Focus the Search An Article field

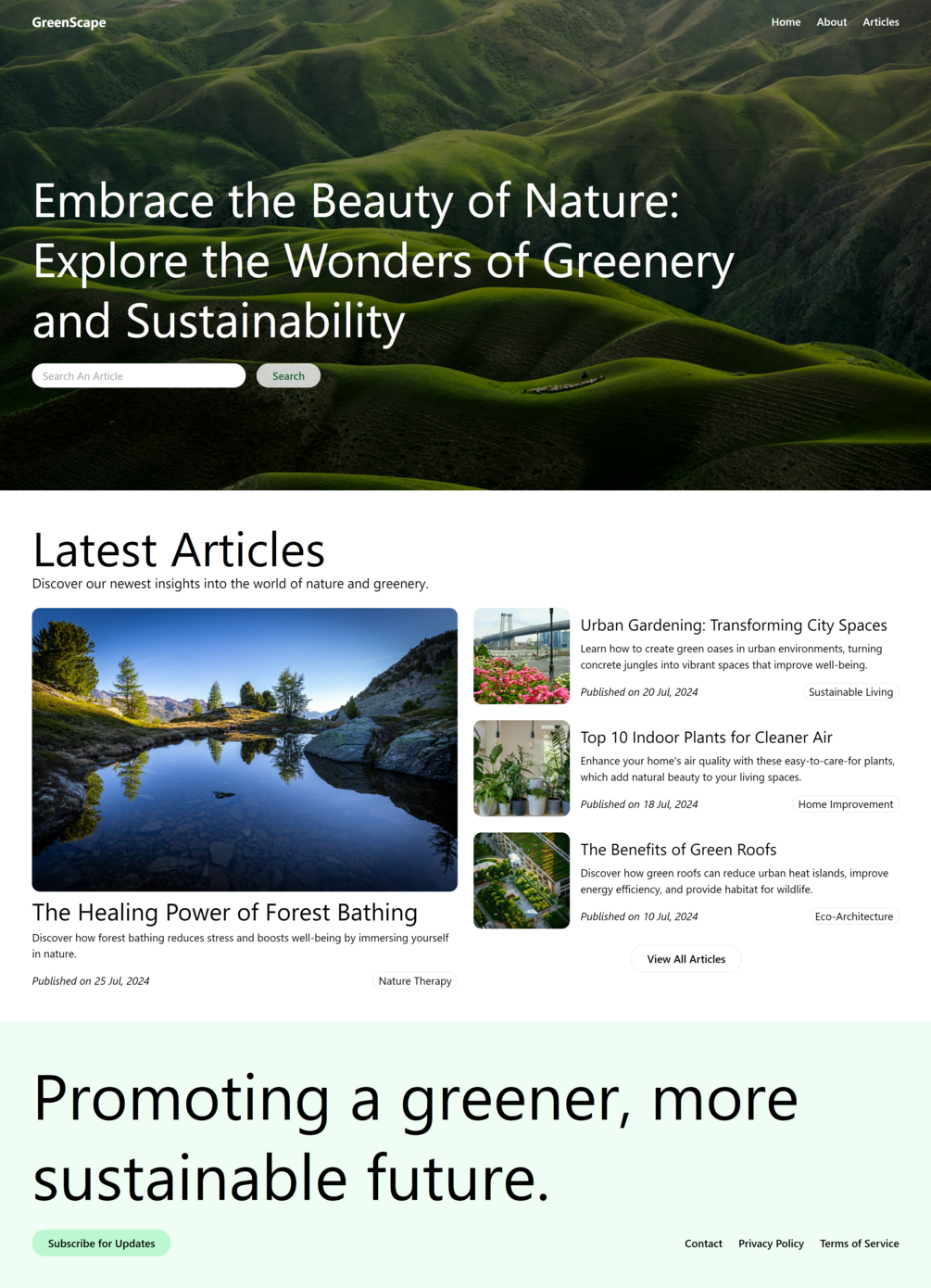pos(139,376)
